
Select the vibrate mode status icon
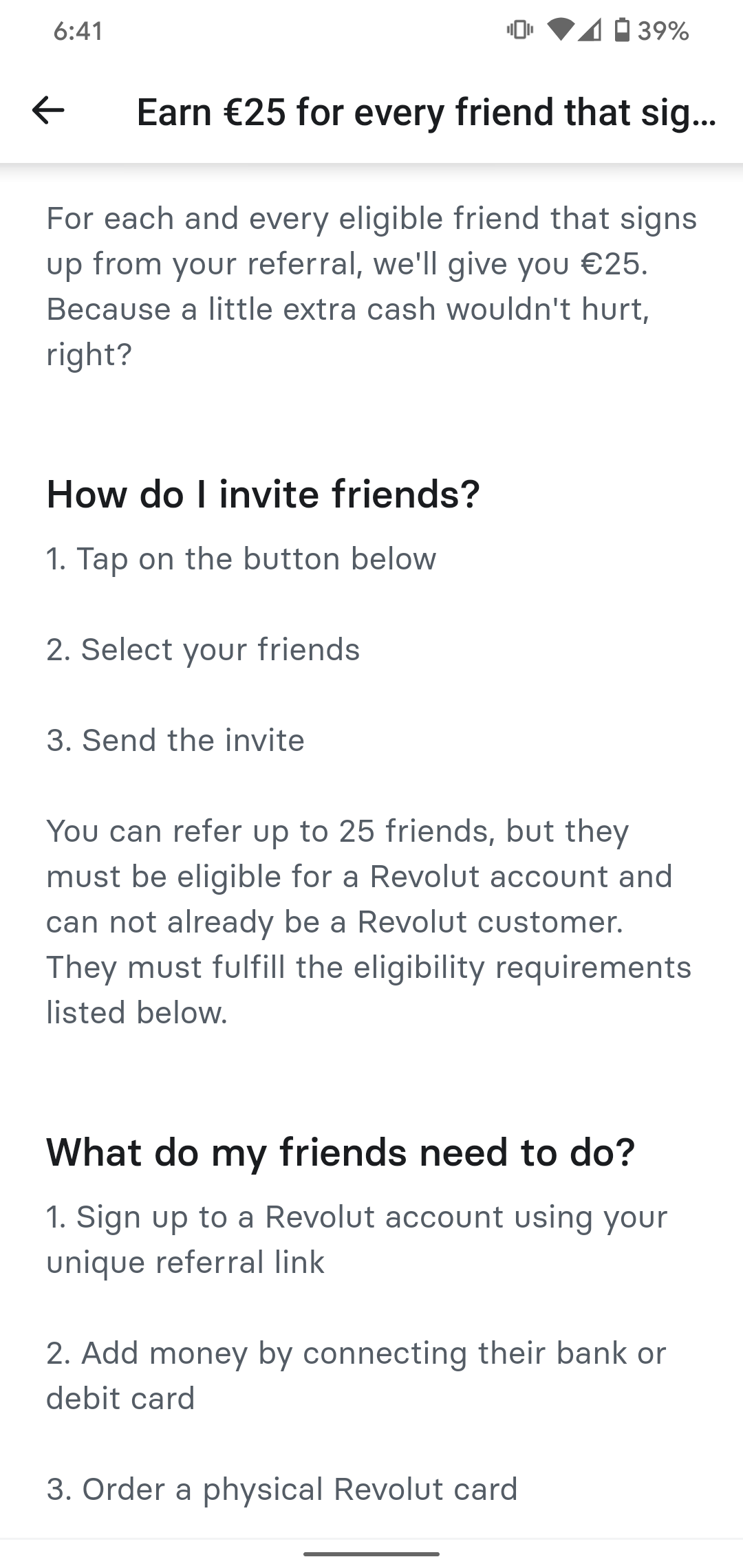[x=519, y=29]
